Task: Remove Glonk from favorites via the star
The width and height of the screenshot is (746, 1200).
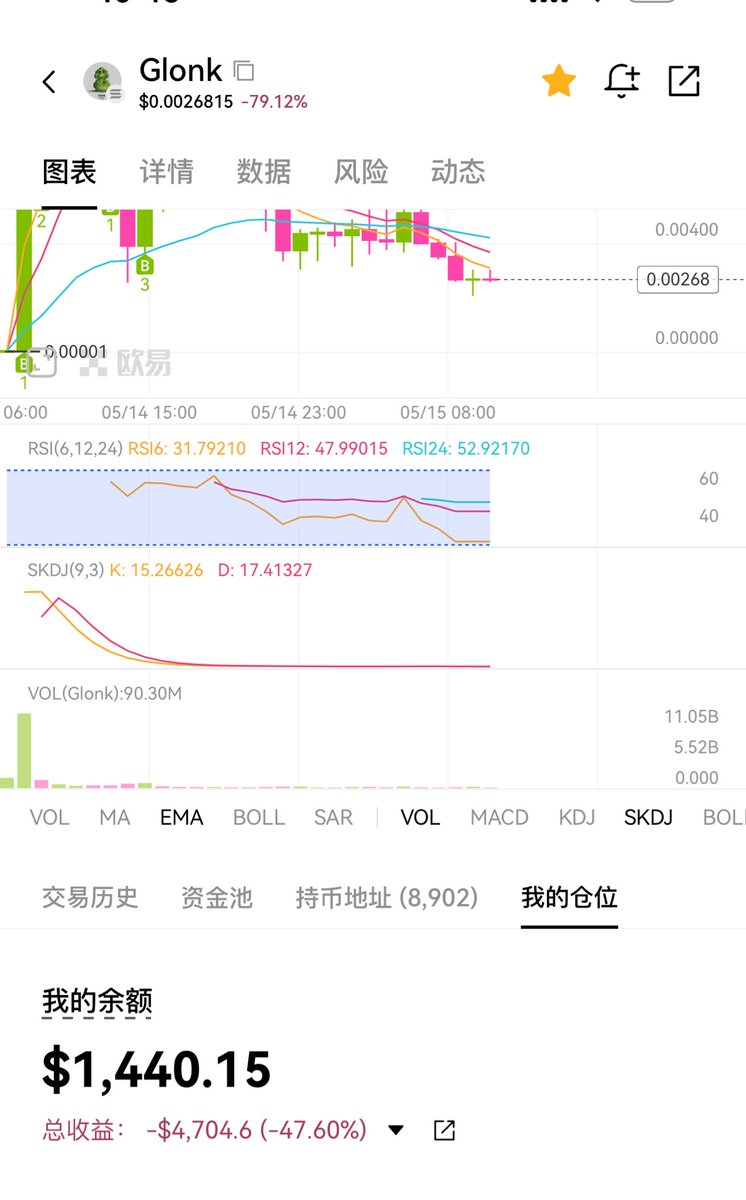Action: click(x=559, y=81)
